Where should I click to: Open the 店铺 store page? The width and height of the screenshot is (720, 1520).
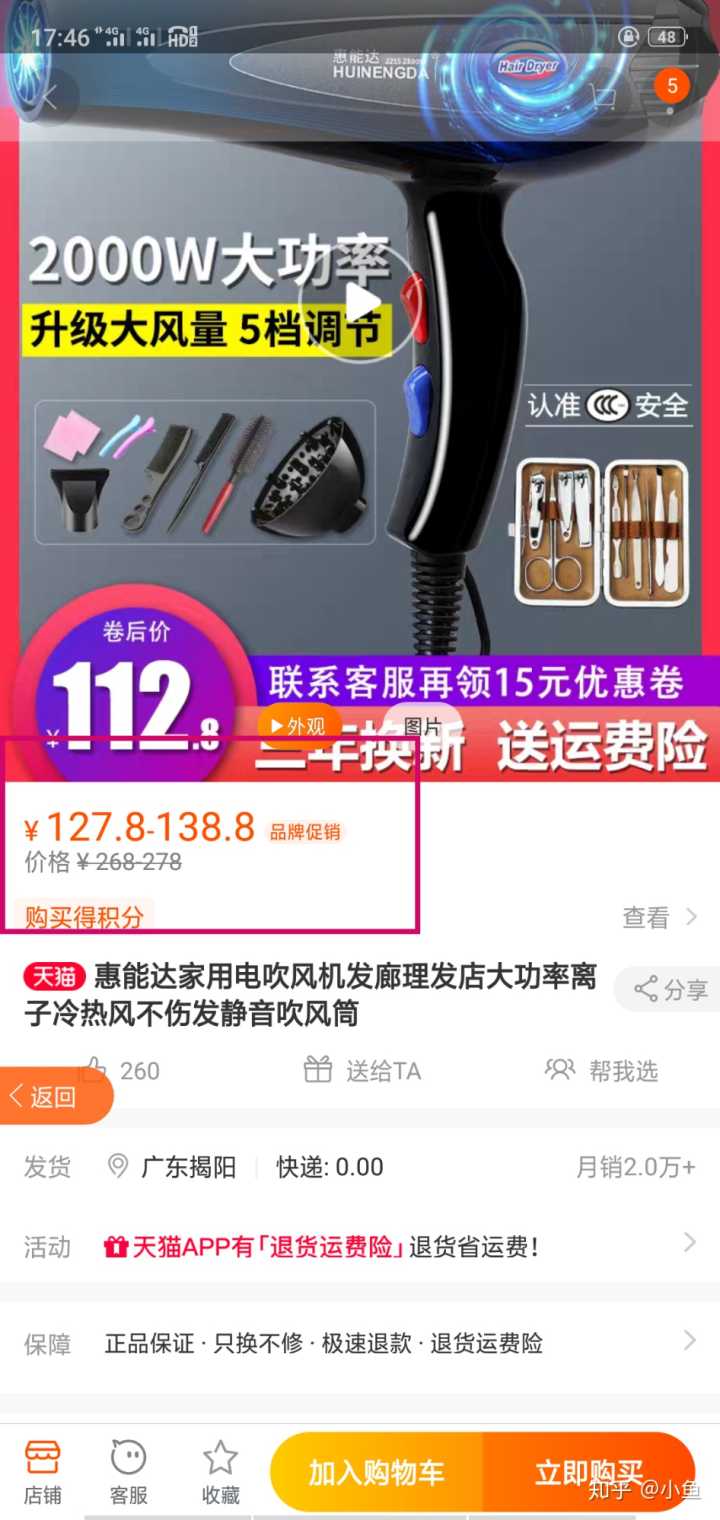tap(42, 1472)
